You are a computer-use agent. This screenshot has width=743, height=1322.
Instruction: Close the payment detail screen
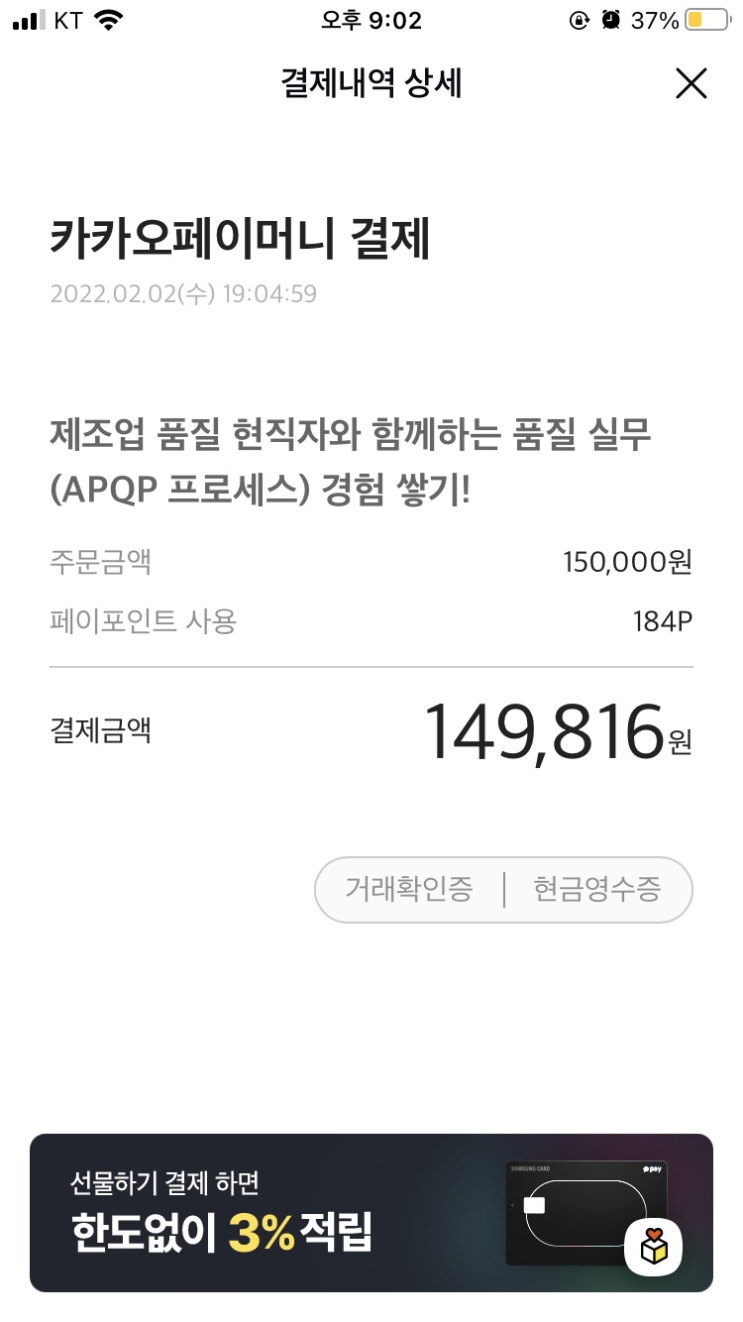tap(690, 84)
